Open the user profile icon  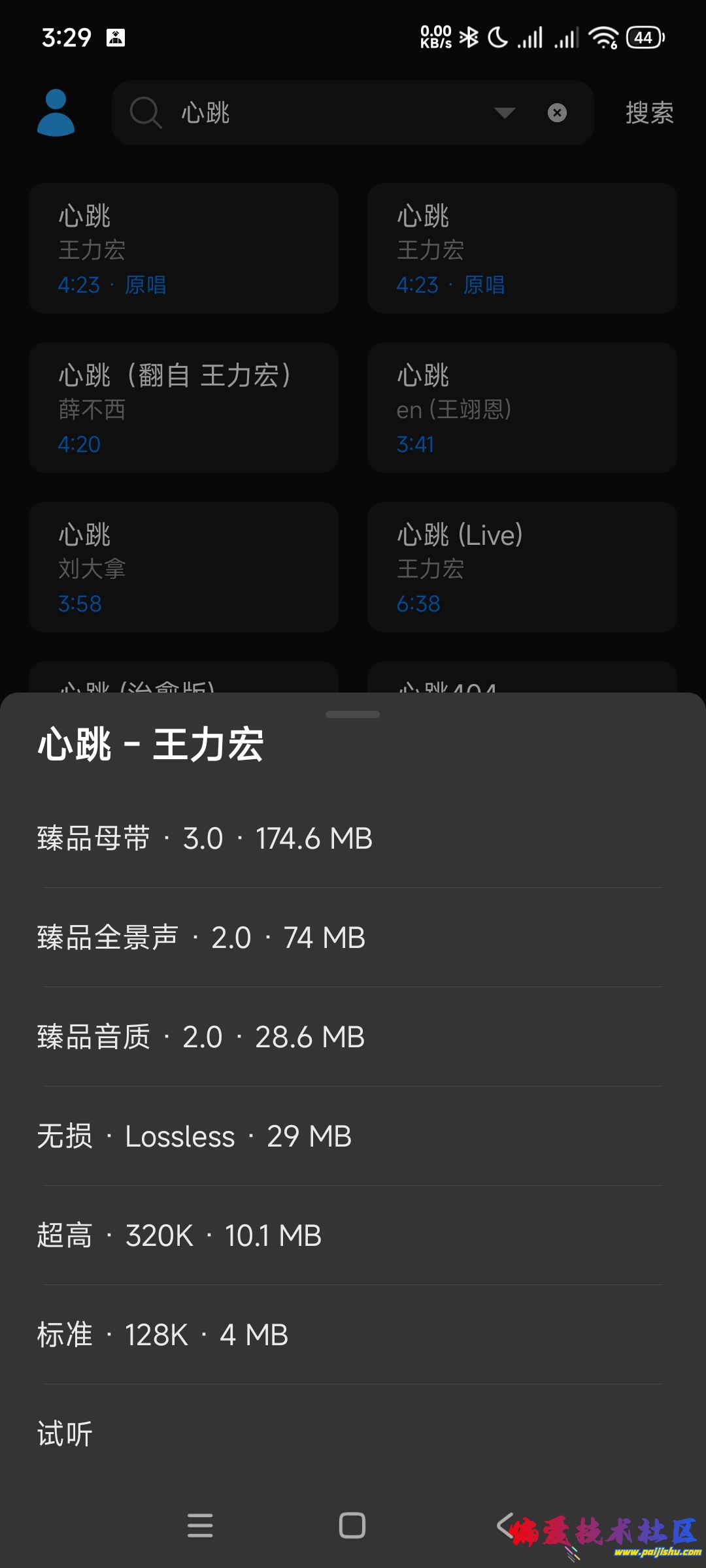tap(56, 112)
